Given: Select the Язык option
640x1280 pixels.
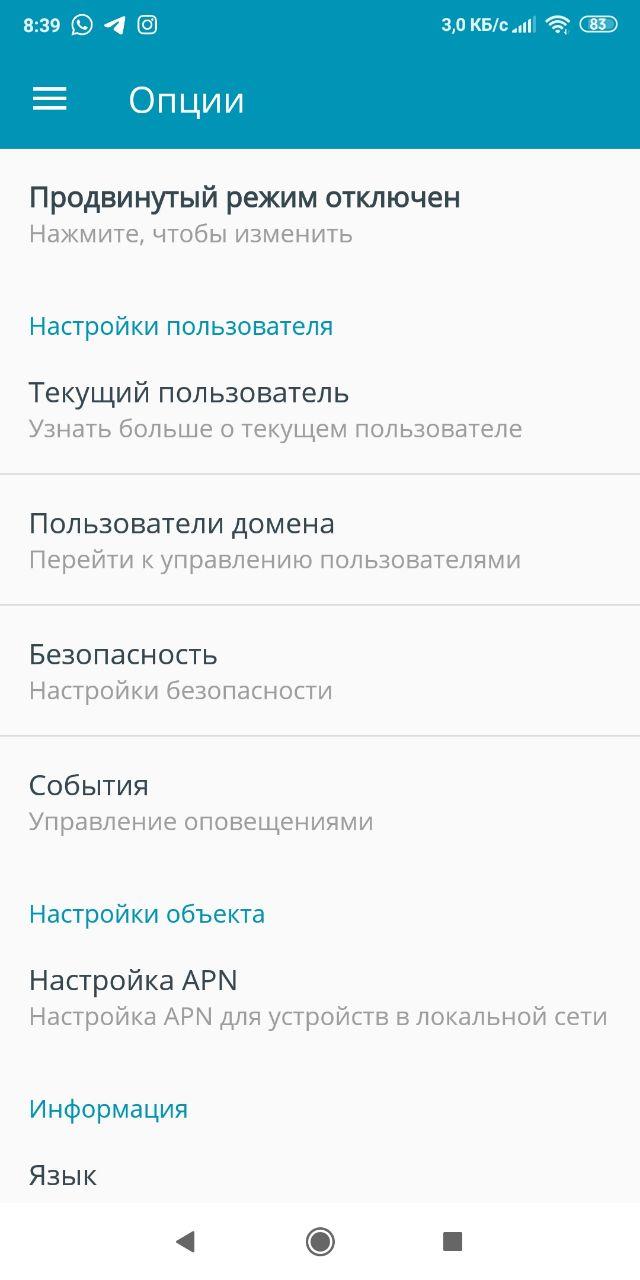Looking at the screenshot, I should tap(320, 1176).
